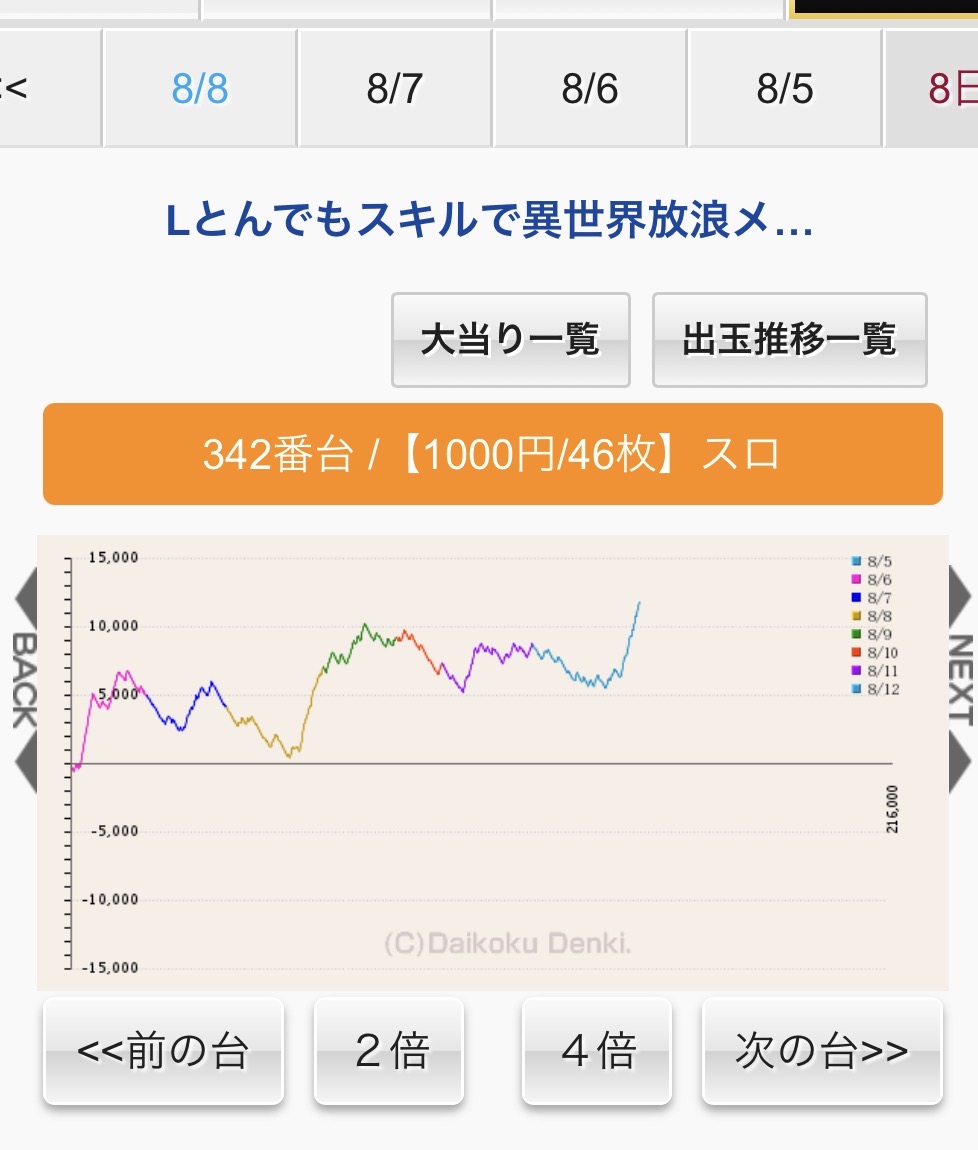Zoom the graph to 2倍

389,1050
